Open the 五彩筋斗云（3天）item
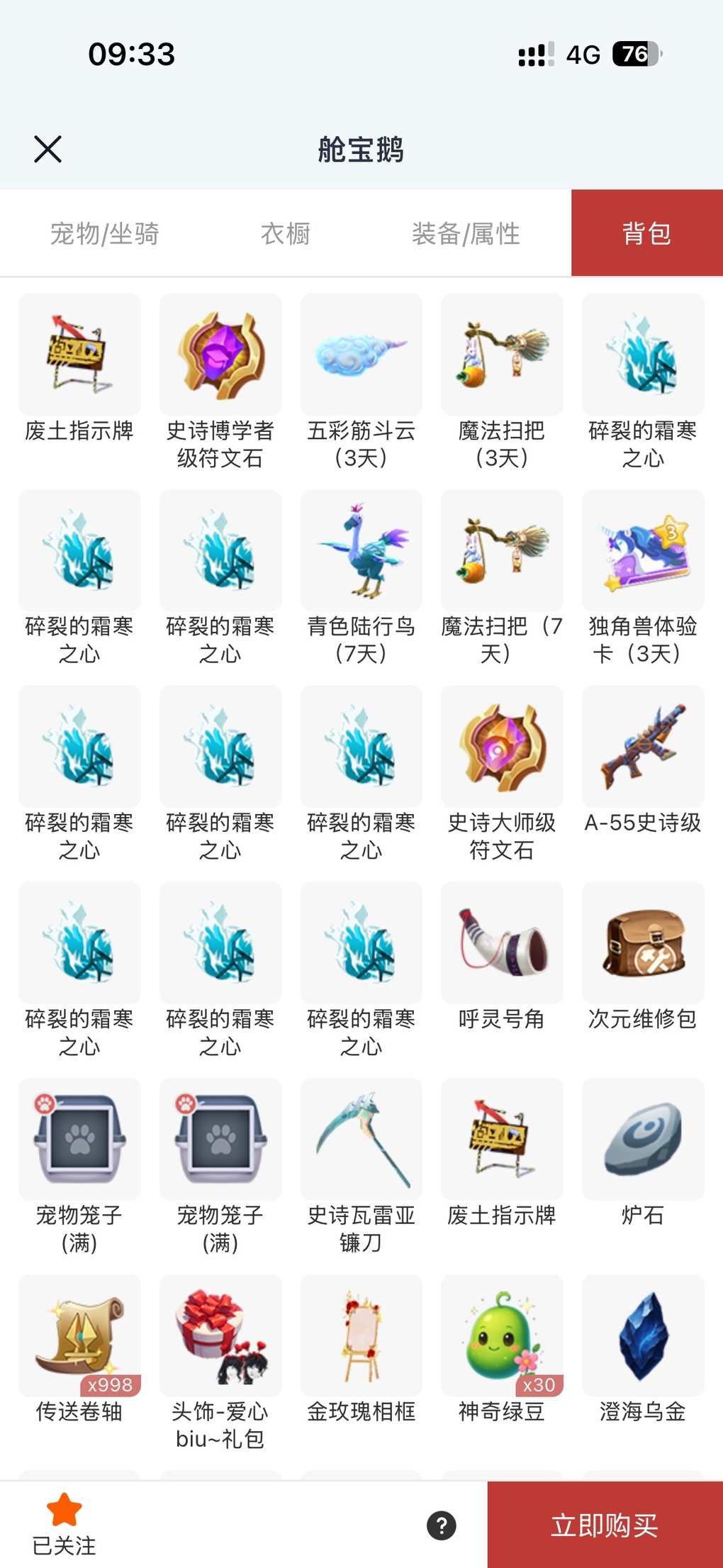Viewport: 723px width, 1568px height. [x=361, y=355]
